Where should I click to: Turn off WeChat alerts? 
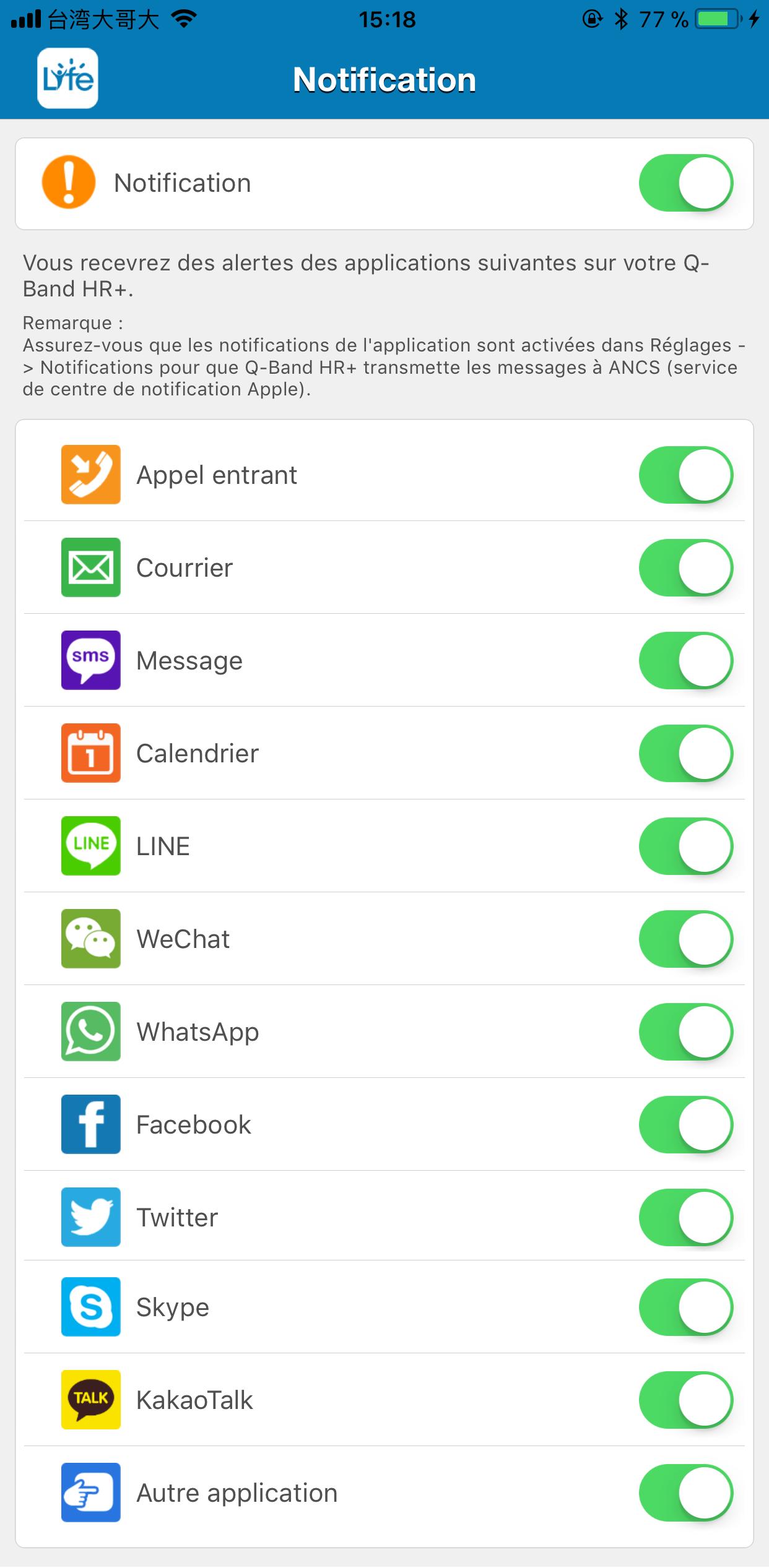coord(685,939)
